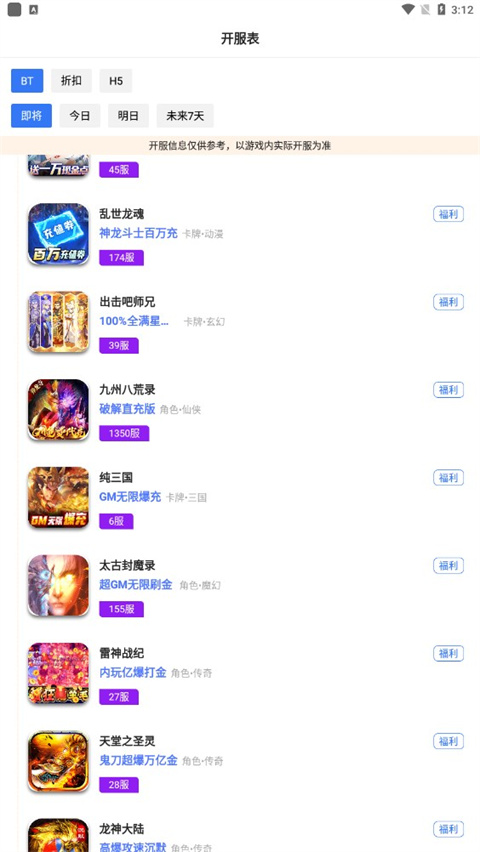Screen dimensions: 480x852
Task: Filter servers by 明日
Action: coord(128,116)
